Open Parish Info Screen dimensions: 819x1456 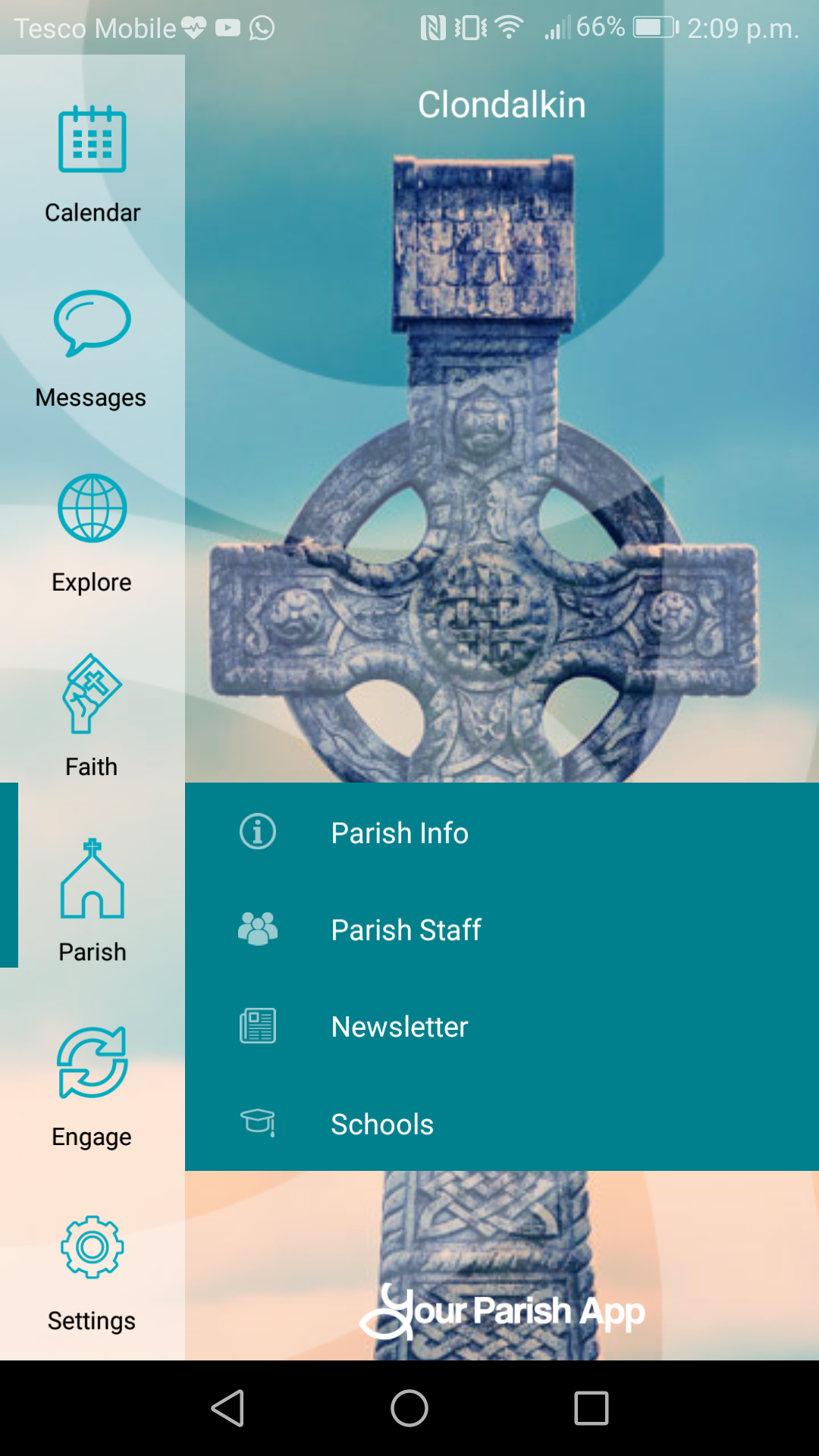pyautogui.click(x=502, y=832)
